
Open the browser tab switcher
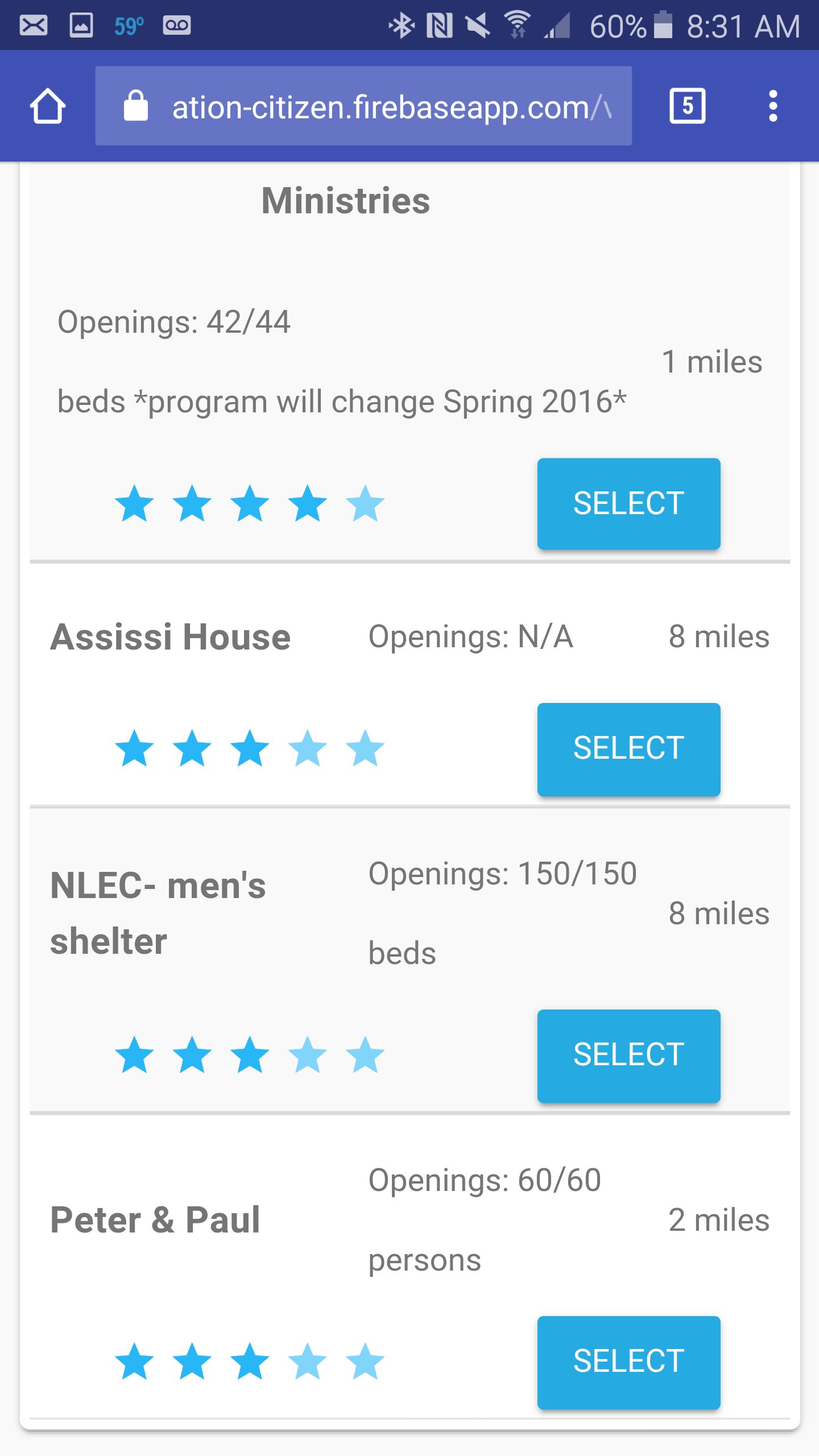(687, 106)
